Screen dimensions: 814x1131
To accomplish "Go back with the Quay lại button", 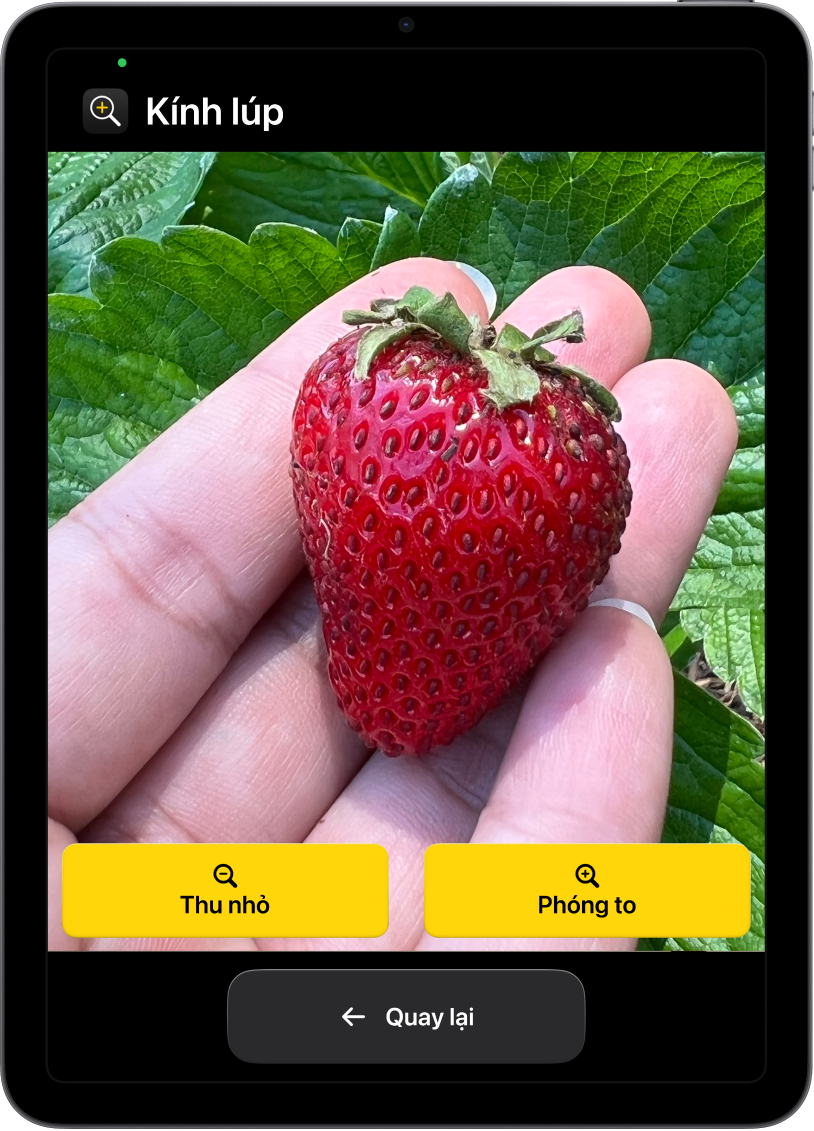I will pos(406,1016).
